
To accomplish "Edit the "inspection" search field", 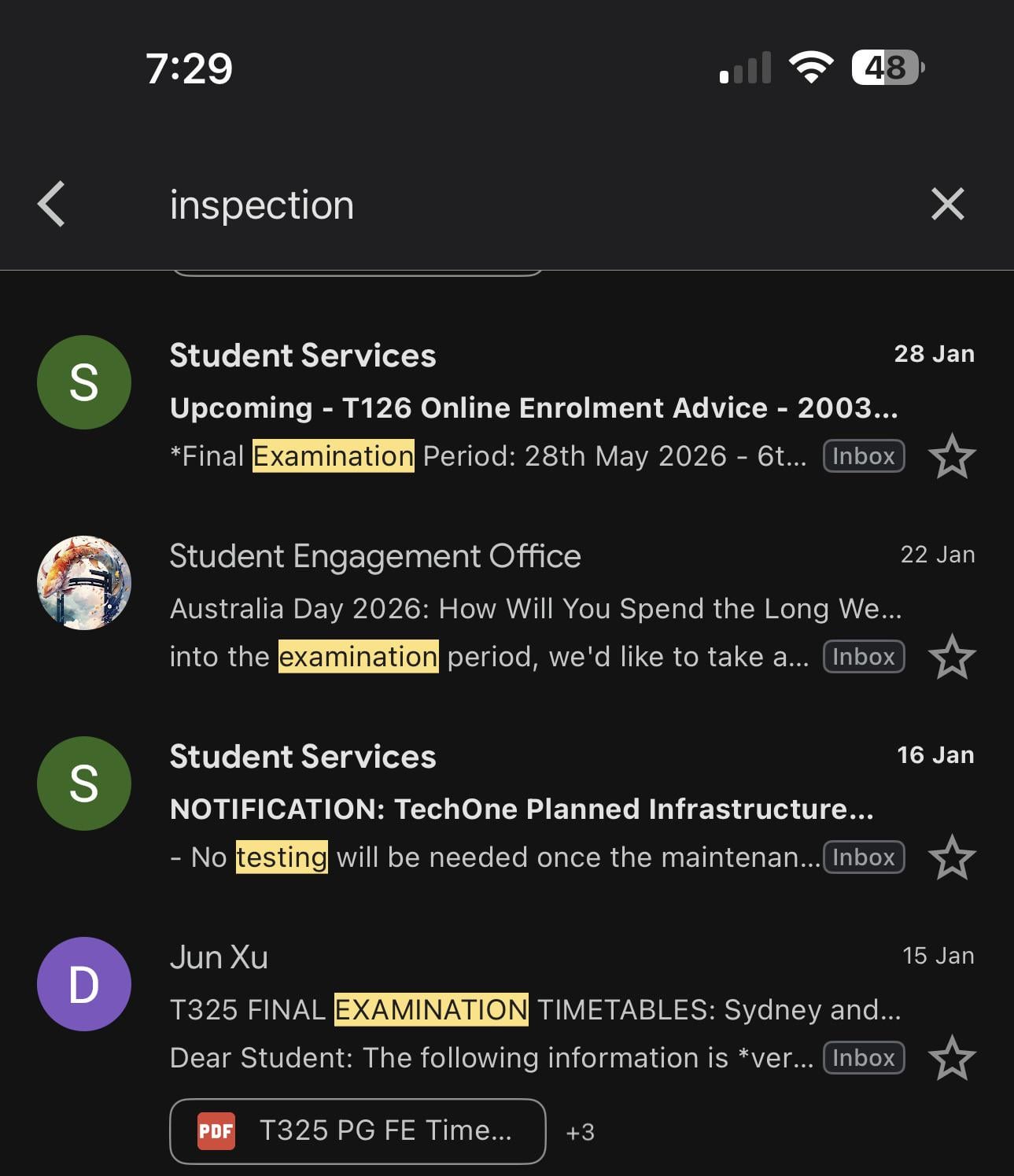I will click(472, 205).
